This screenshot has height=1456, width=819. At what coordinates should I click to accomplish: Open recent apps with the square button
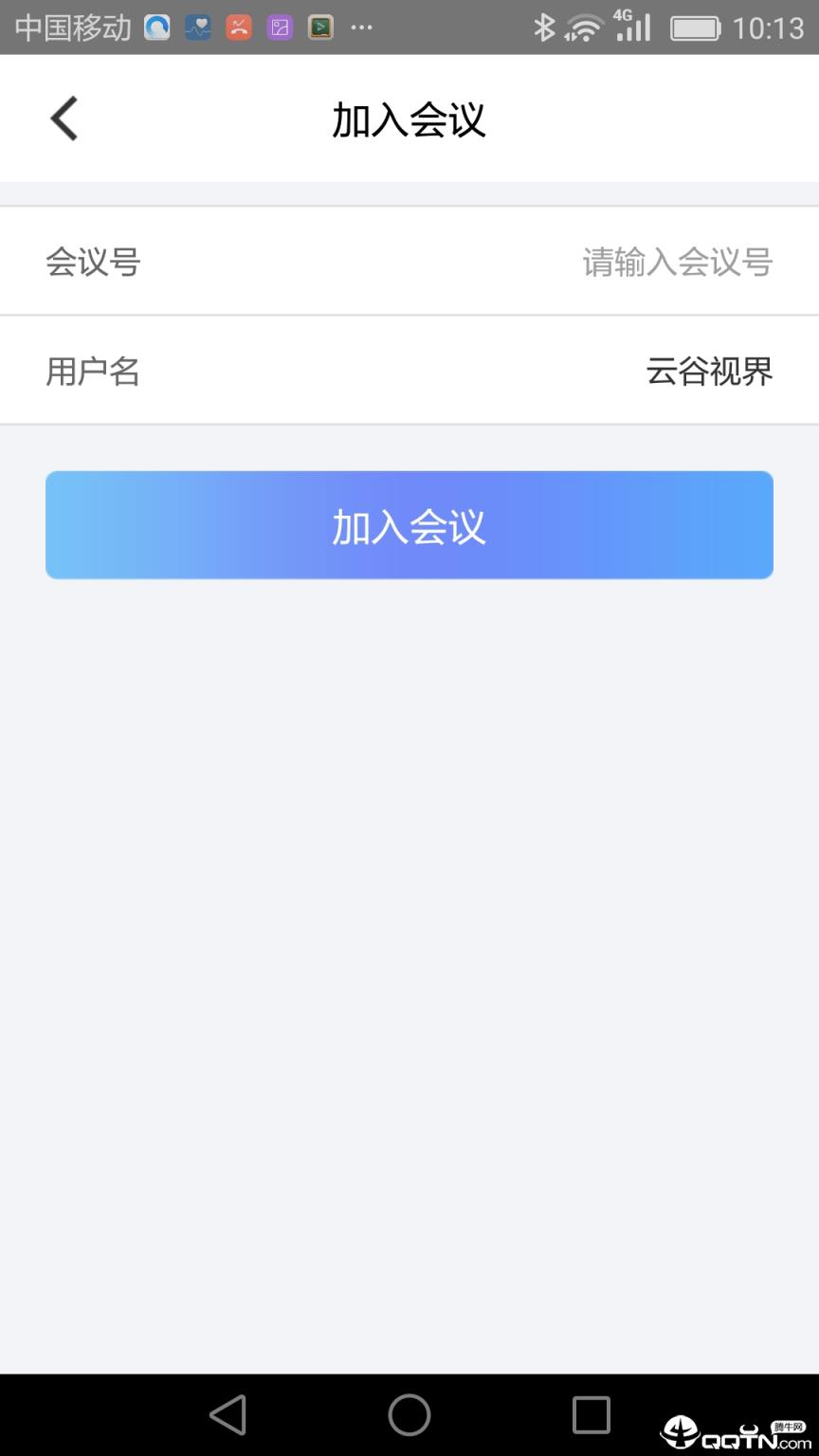click(591, 1414)
